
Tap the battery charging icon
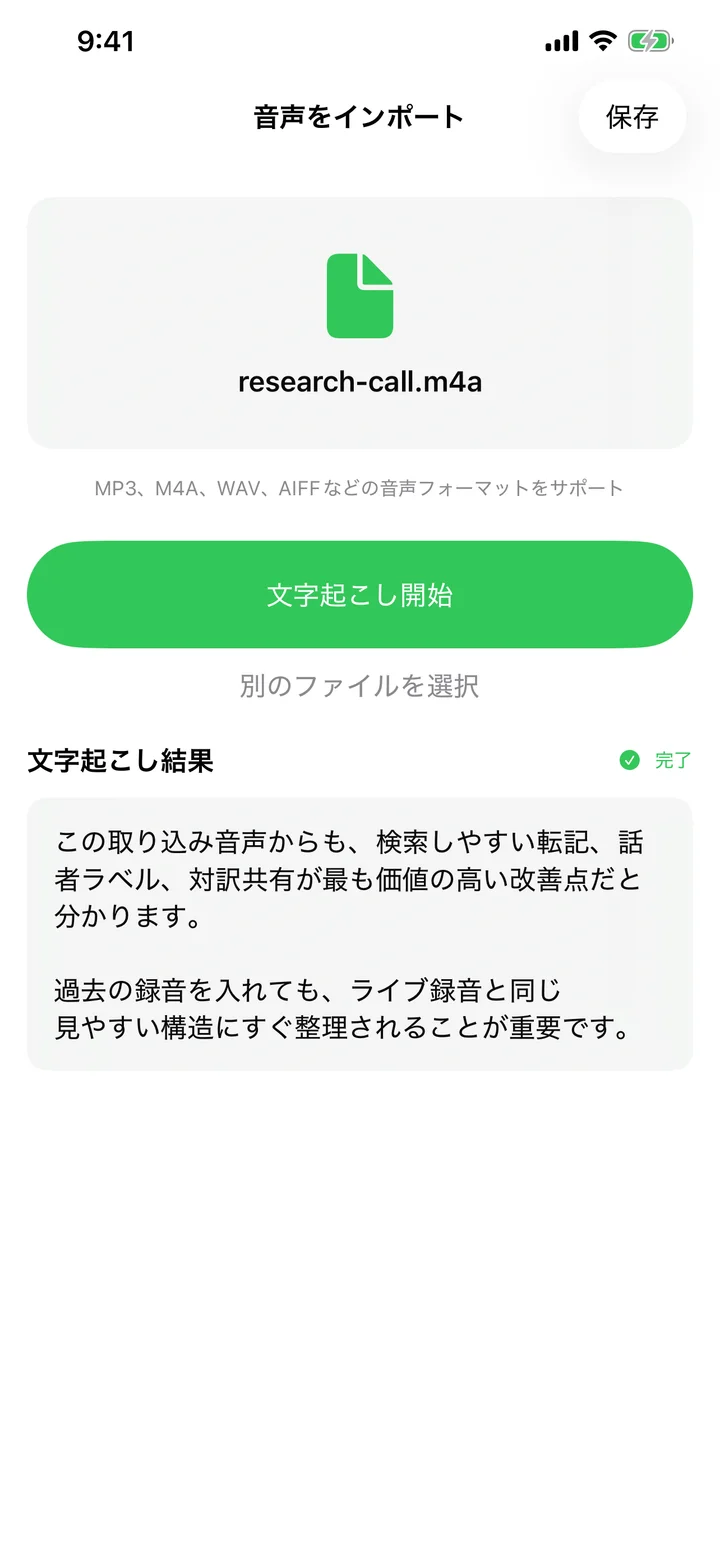650,41
